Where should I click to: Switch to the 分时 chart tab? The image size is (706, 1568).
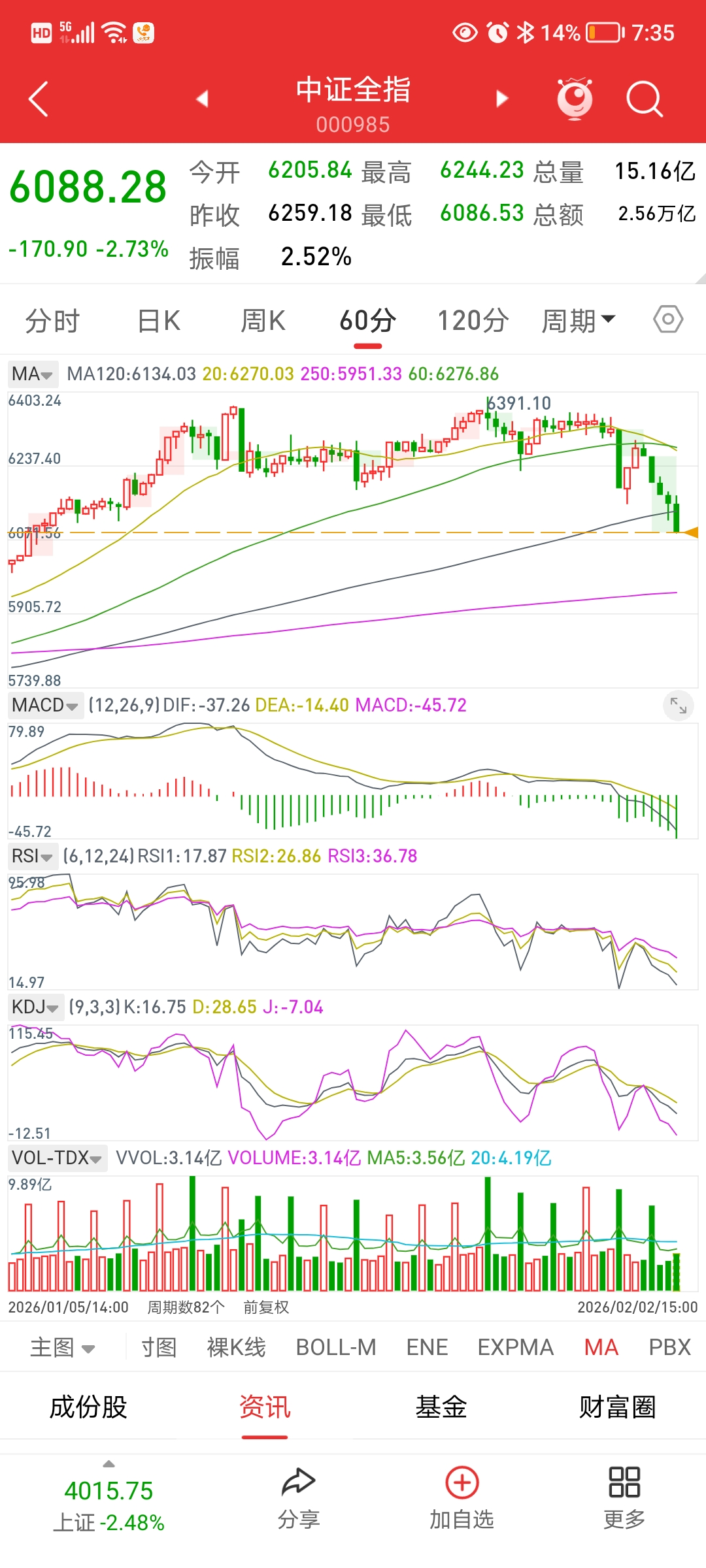(52, 321)
